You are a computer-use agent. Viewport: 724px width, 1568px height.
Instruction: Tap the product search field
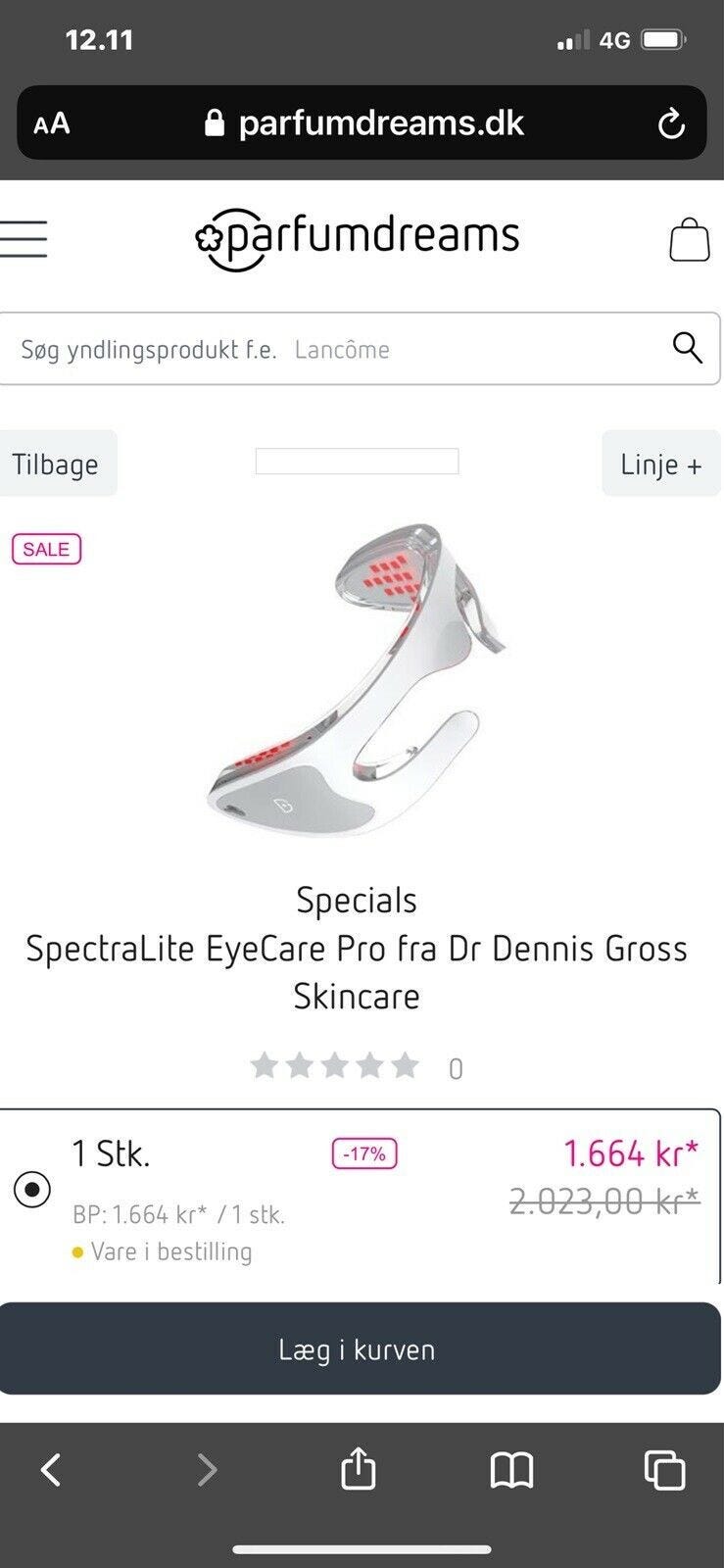(333, 349)
